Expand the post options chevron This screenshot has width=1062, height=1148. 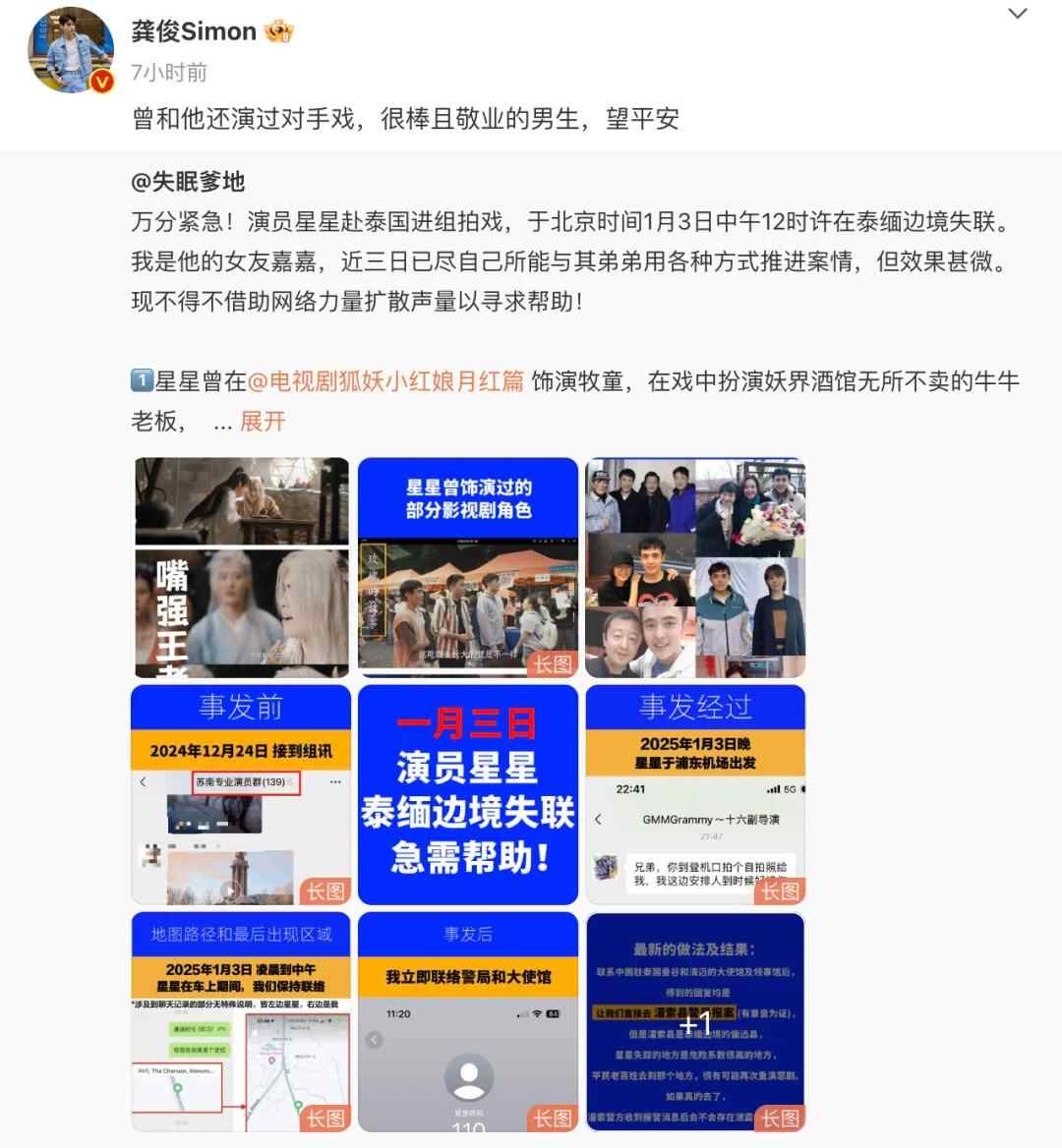[1018, 14]
